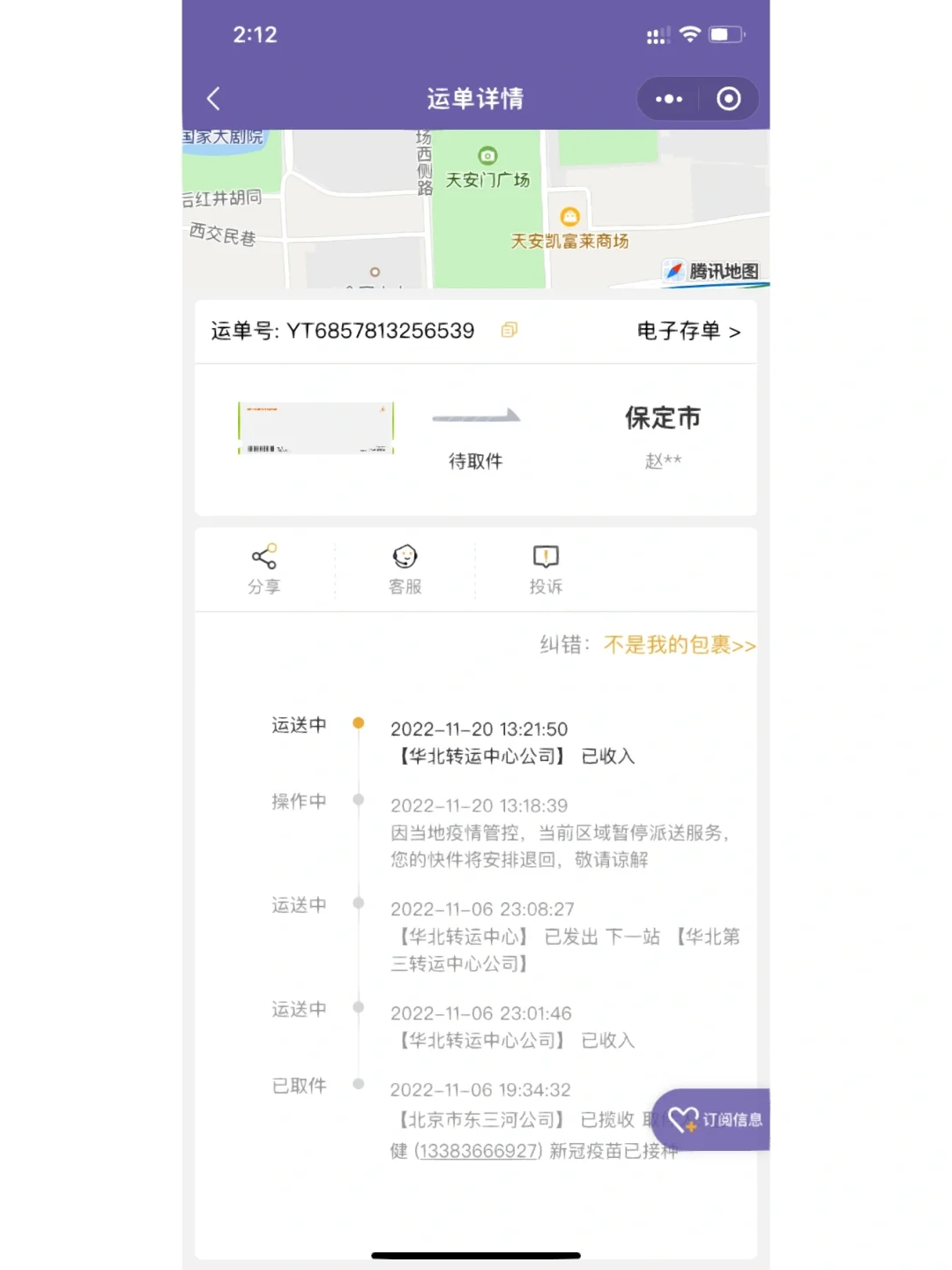Call the courier number 13383666927
Image resolution: width=952 pixels, height=1270 pixels.
478,1151
